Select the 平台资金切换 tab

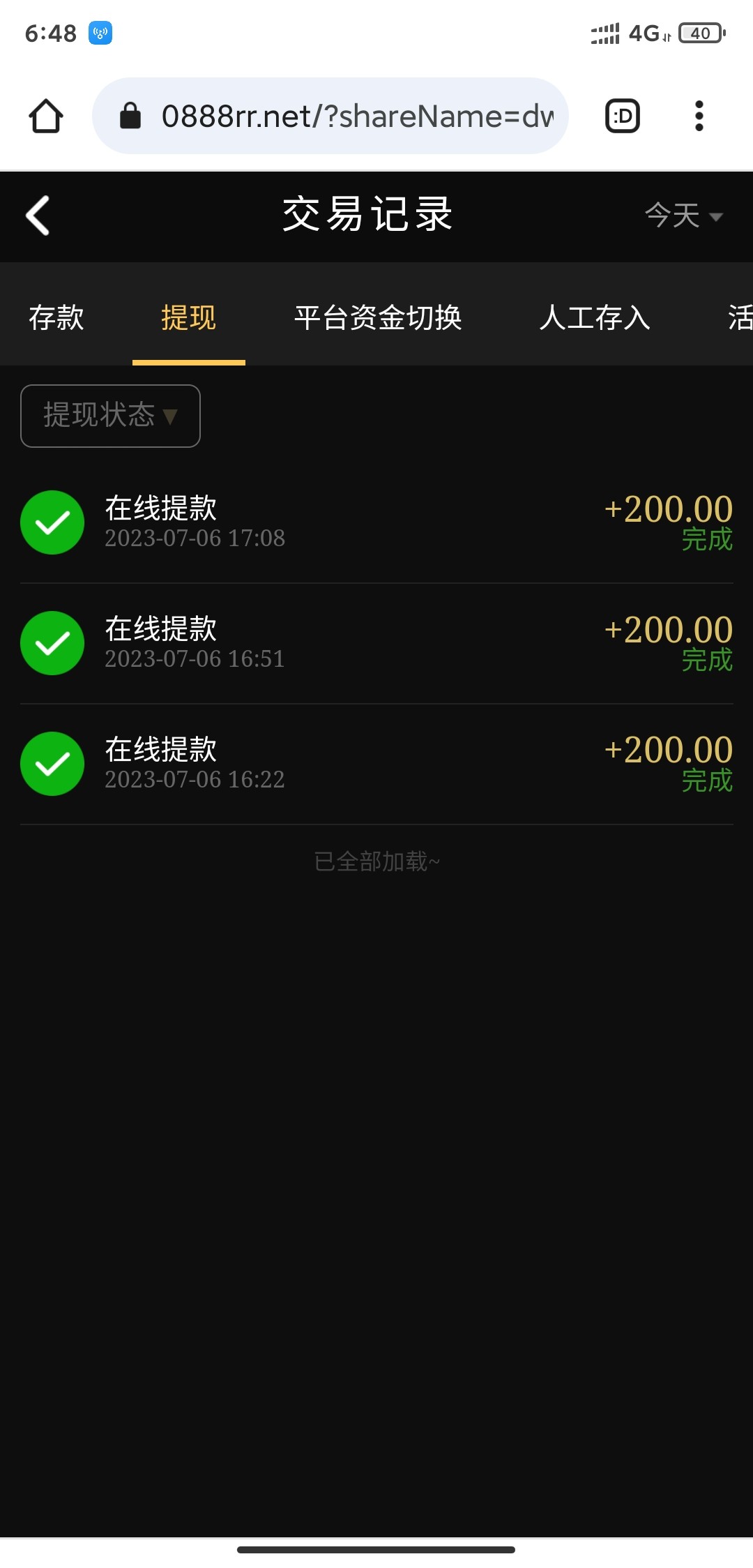[x=379, y=317]
